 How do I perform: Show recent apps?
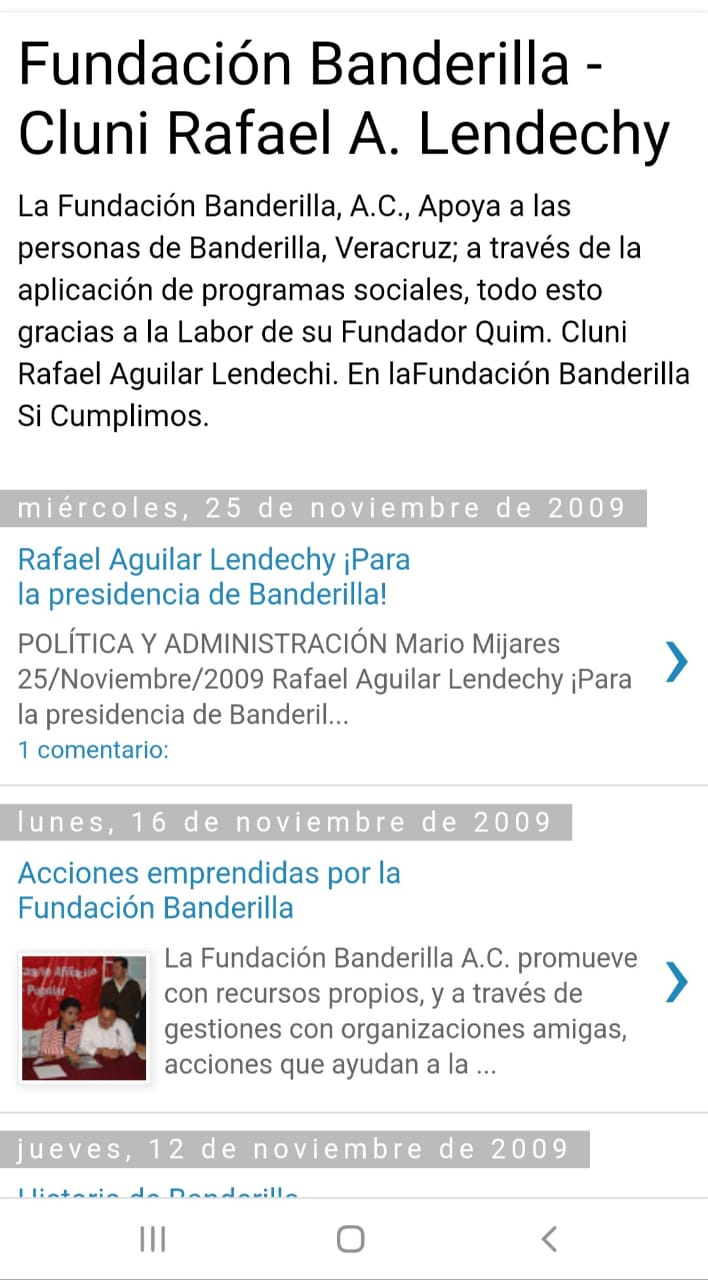pos(152,1239)
